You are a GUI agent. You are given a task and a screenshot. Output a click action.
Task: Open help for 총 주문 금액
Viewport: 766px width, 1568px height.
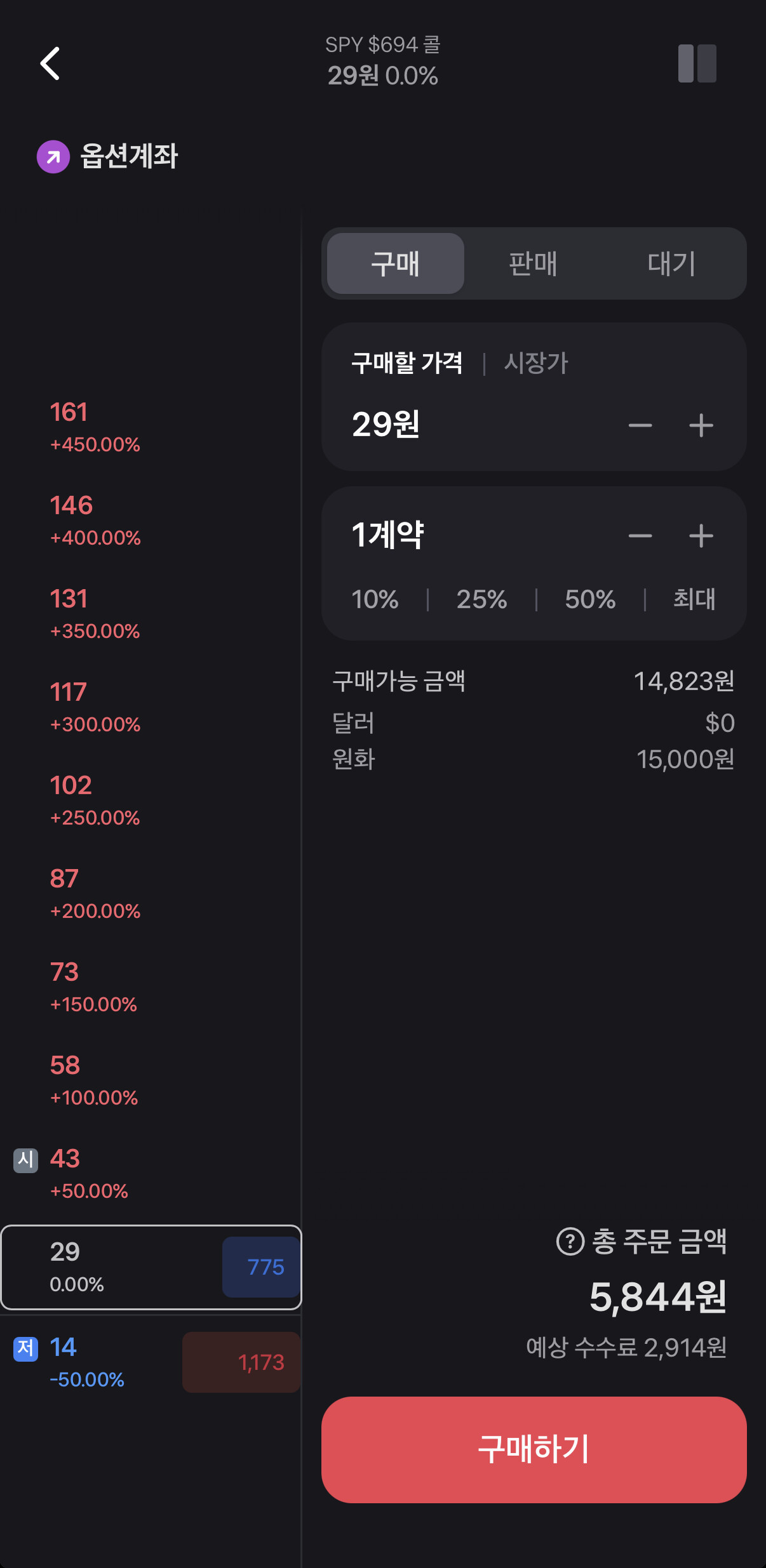tap(570, 1241)
